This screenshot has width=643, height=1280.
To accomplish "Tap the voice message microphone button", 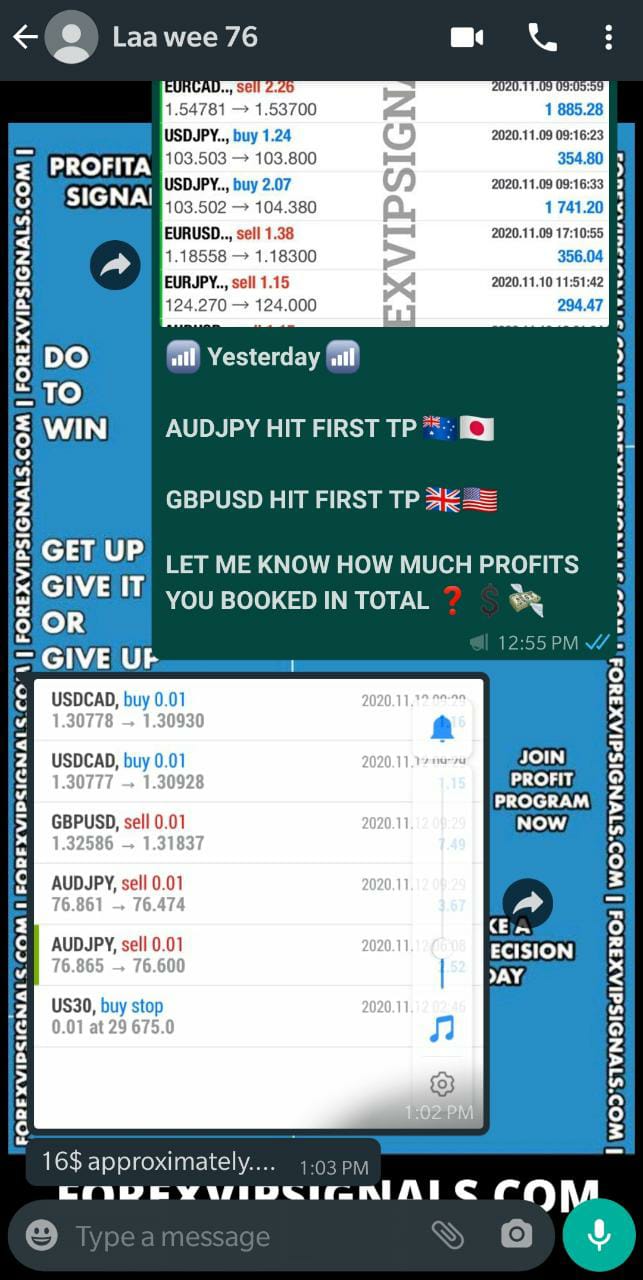I will 599,1235.
